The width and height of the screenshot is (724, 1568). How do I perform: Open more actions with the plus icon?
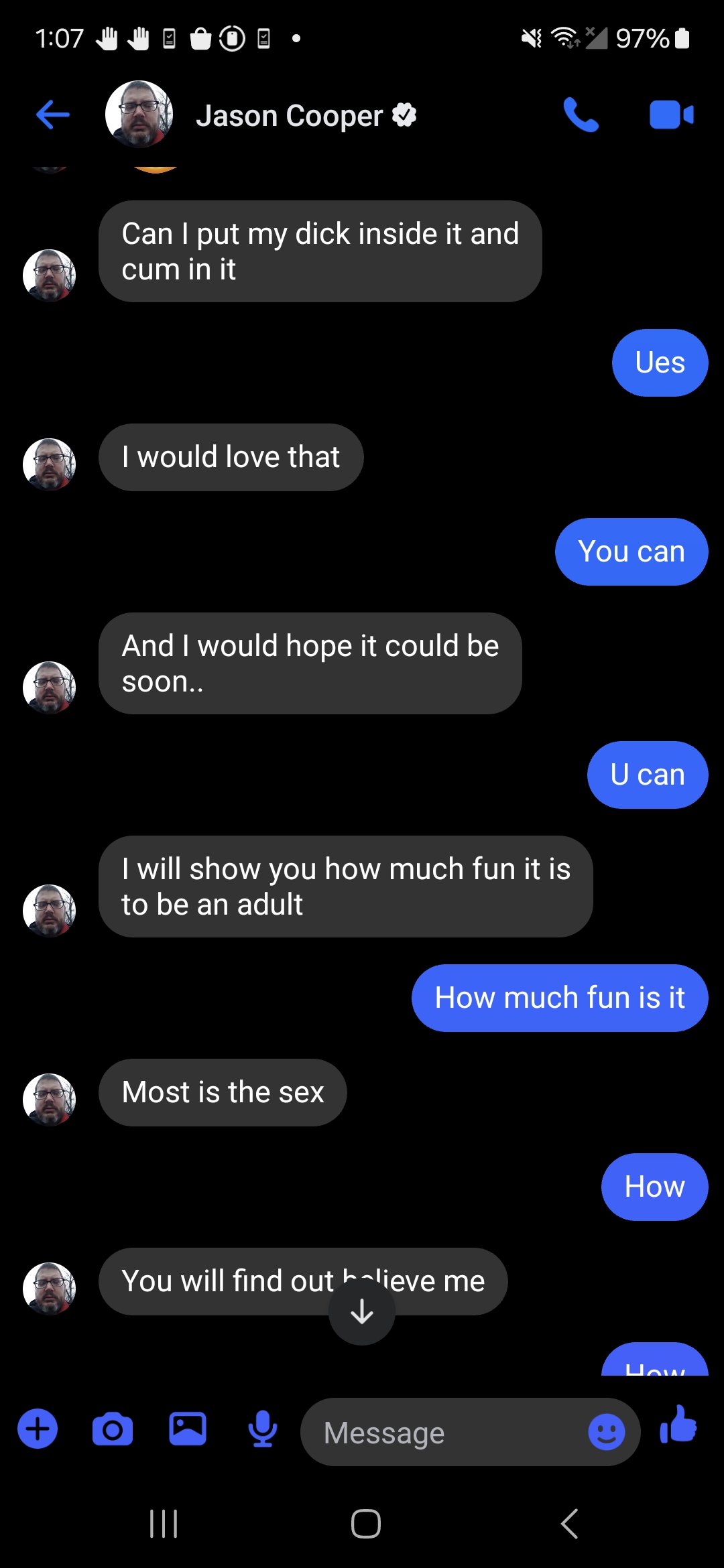tap(38, 1429)
